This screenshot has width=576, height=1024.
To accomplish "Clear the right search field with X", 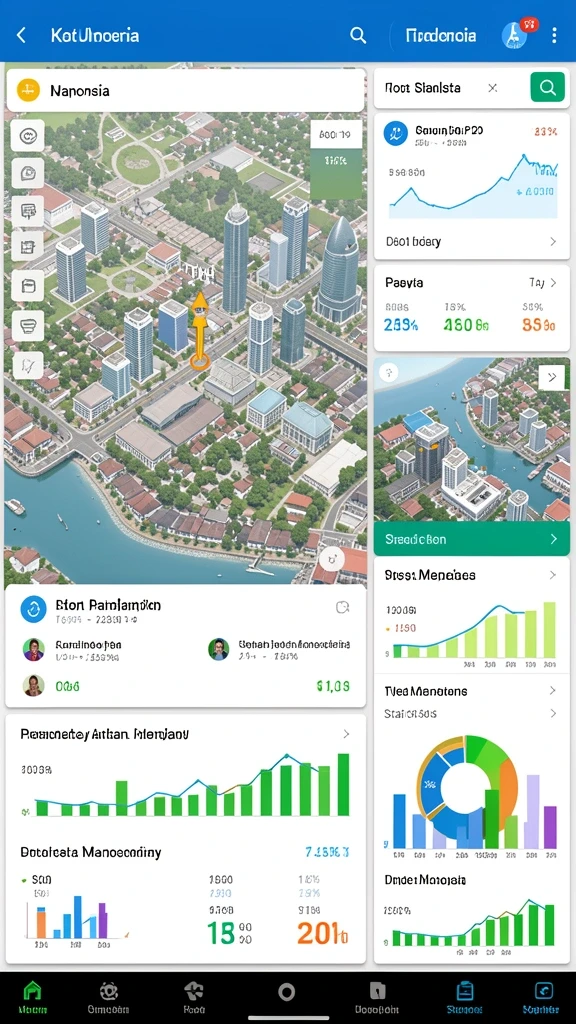I will [x=493, y=88].
